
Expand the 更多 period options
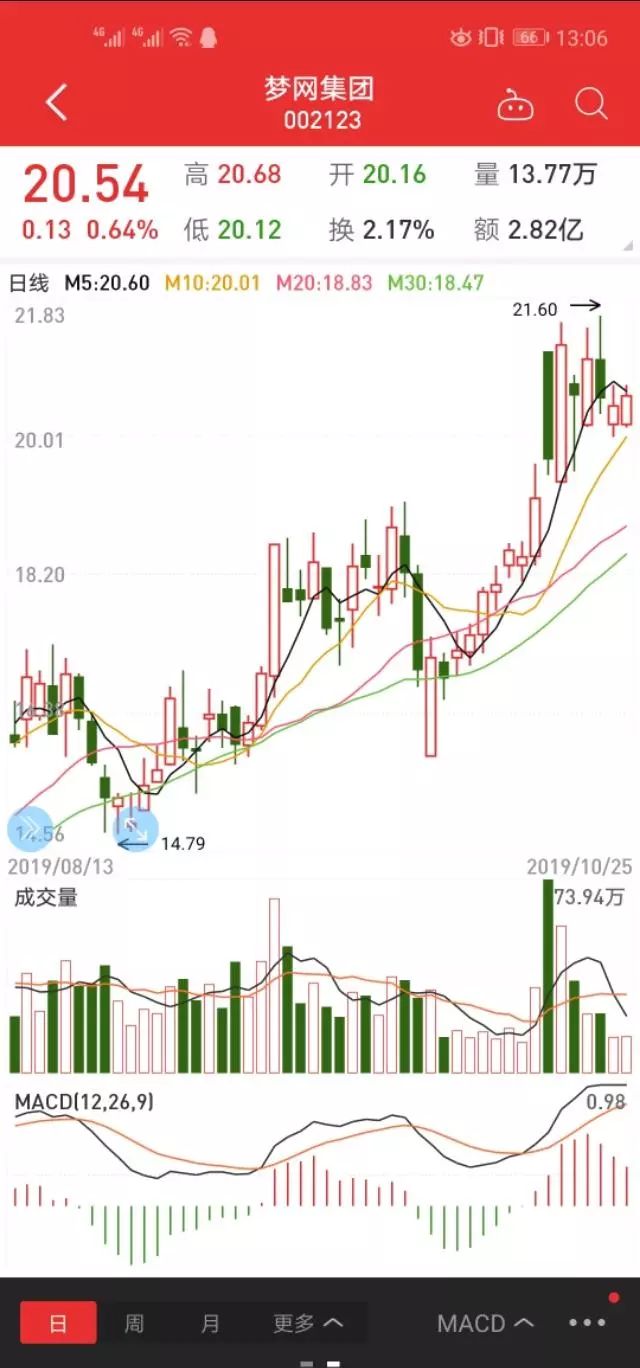(308, 1323)
